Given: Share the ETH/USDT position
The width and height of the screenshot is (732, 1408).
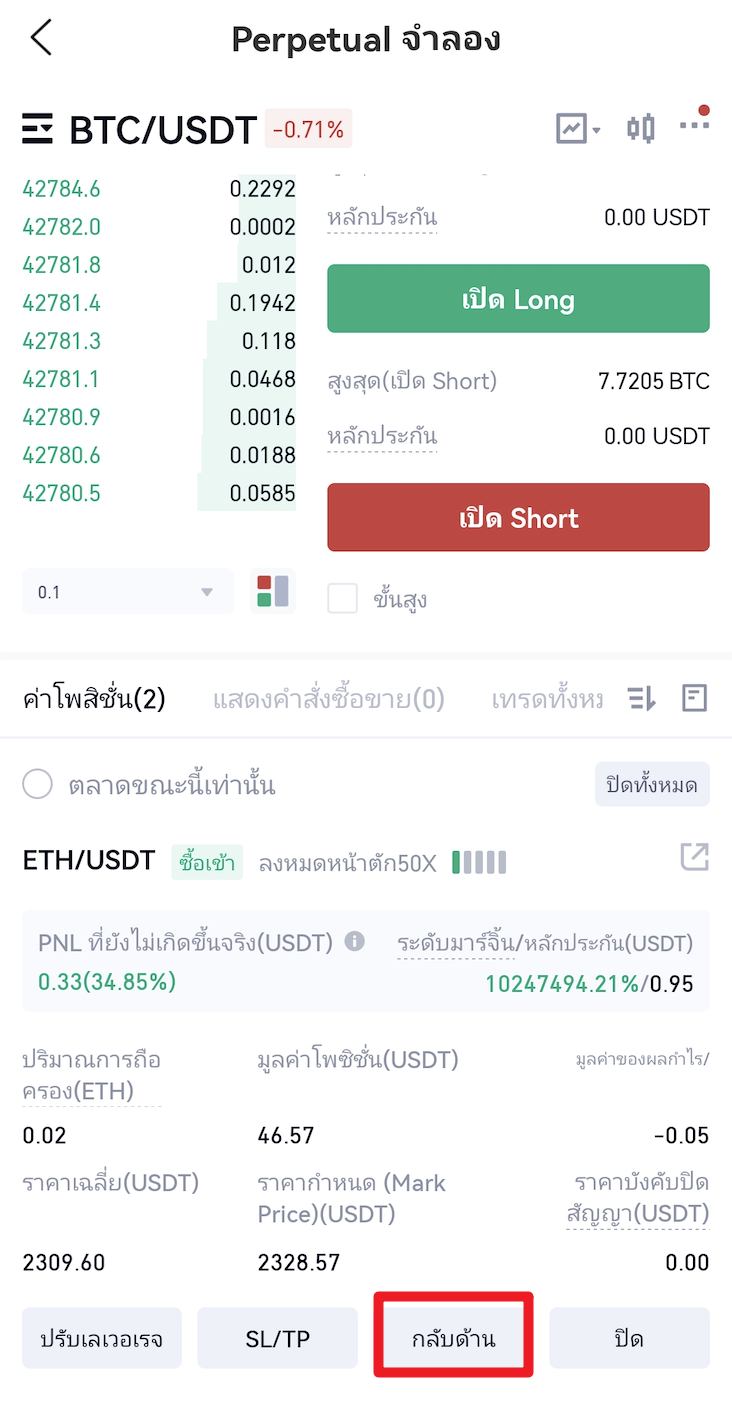Looking at the screenshot, I should point(694,857).
